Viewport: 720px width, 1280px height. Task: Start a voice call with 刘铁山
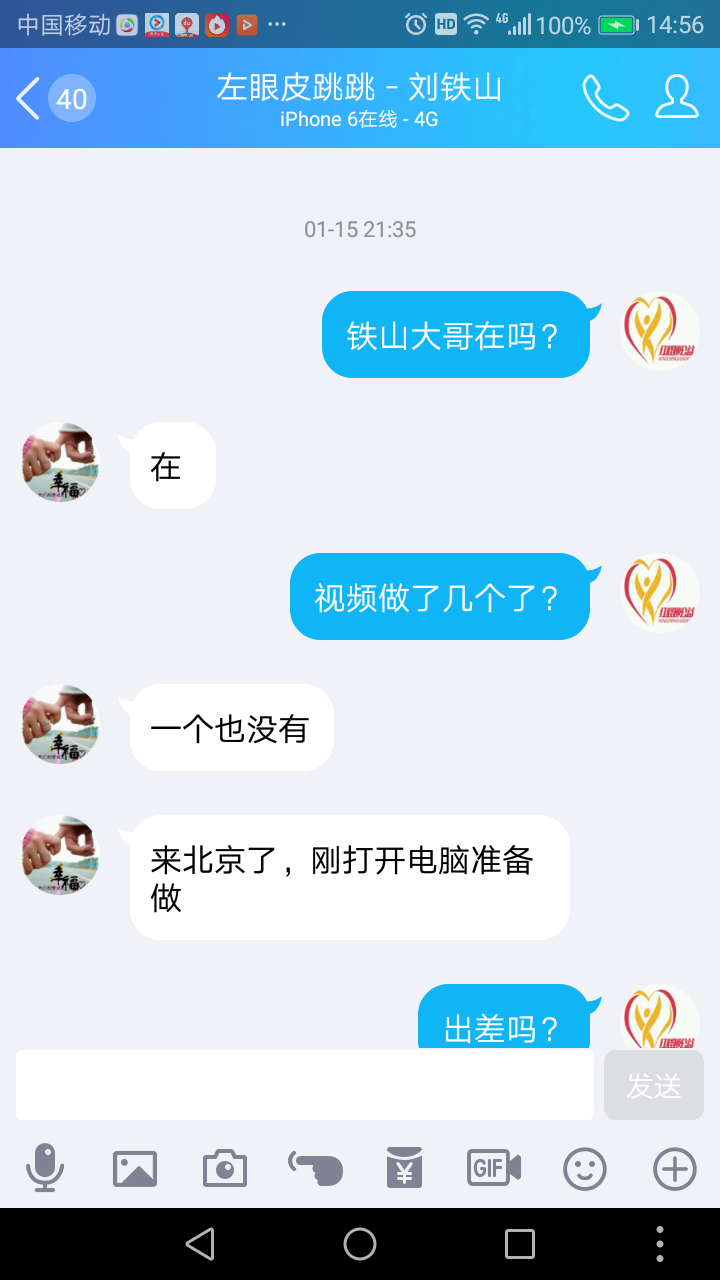click(x=606, y=98)
